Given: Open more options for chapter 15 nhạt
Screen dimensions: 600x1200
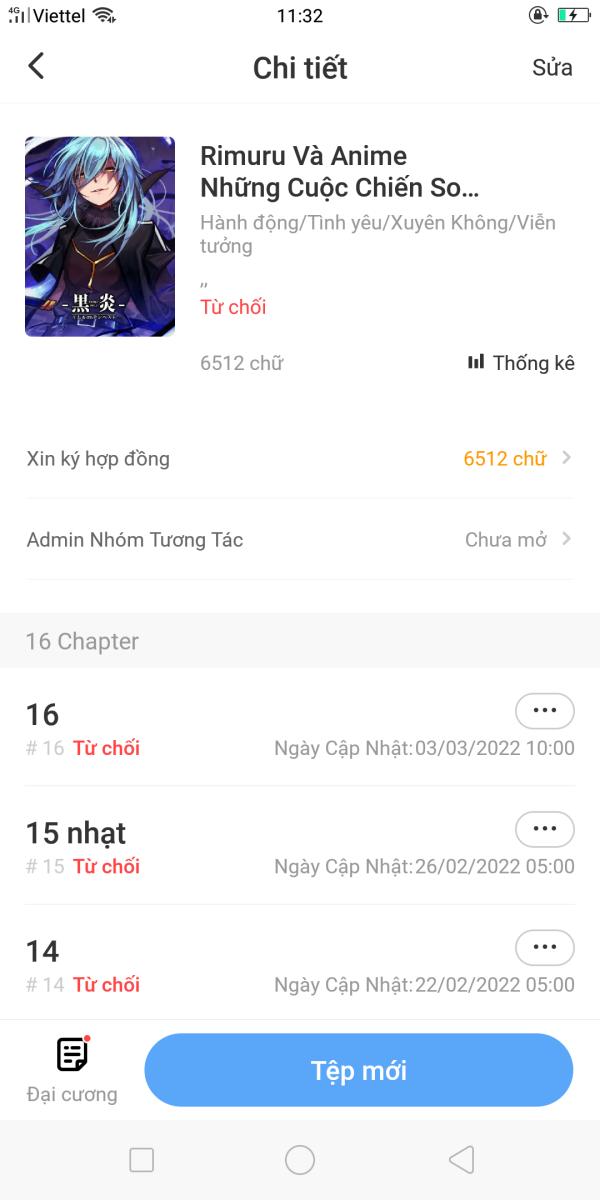Looking at the screenshot, I should [544, 829].
